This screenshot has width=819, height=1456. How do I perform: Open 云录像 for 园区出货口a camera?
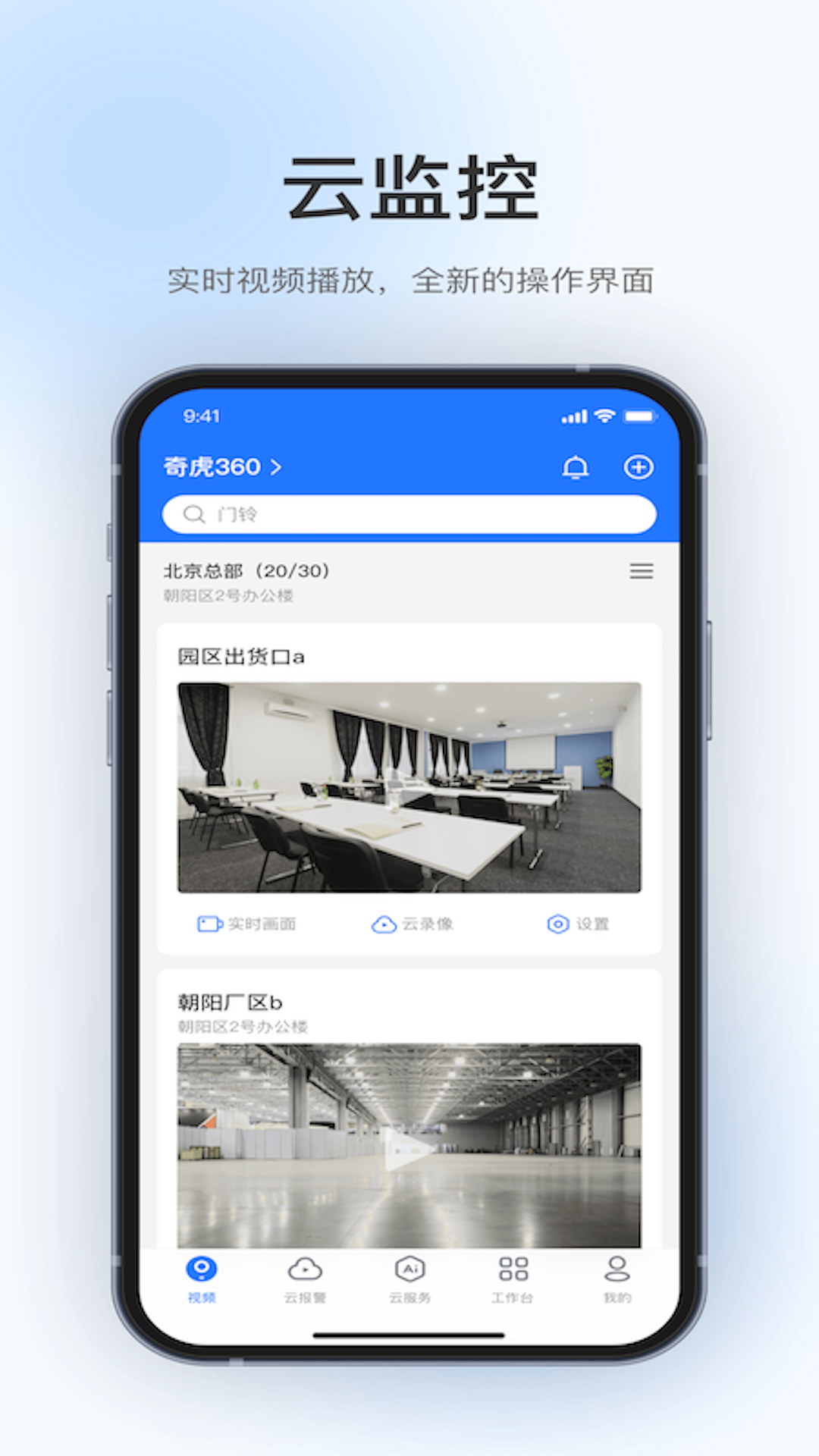tap(425, 924)
